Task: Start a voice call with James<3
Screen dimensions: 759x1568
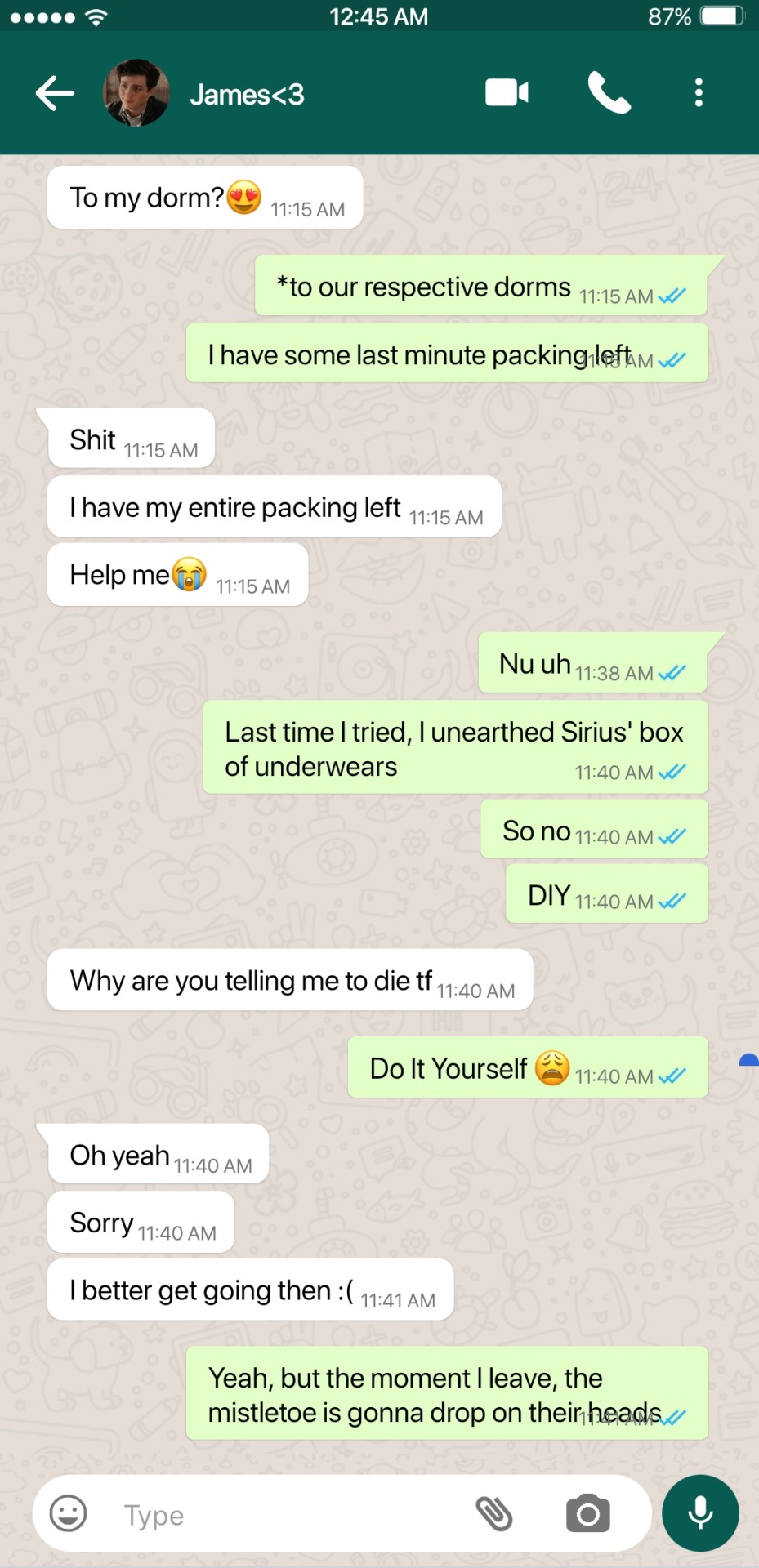Action: tap(609, 93)
